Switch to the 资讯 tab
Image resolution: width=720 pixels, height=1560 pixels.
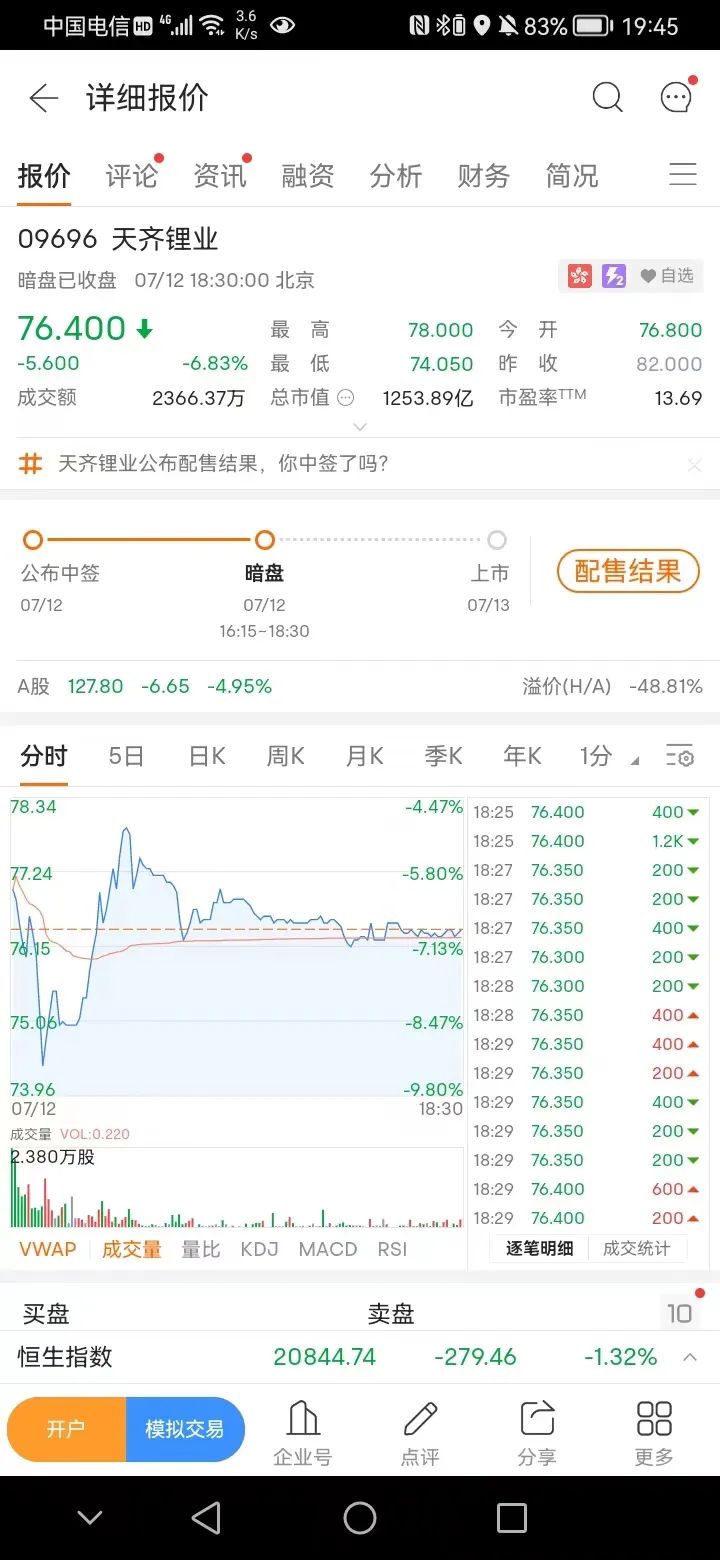point(219,176)
